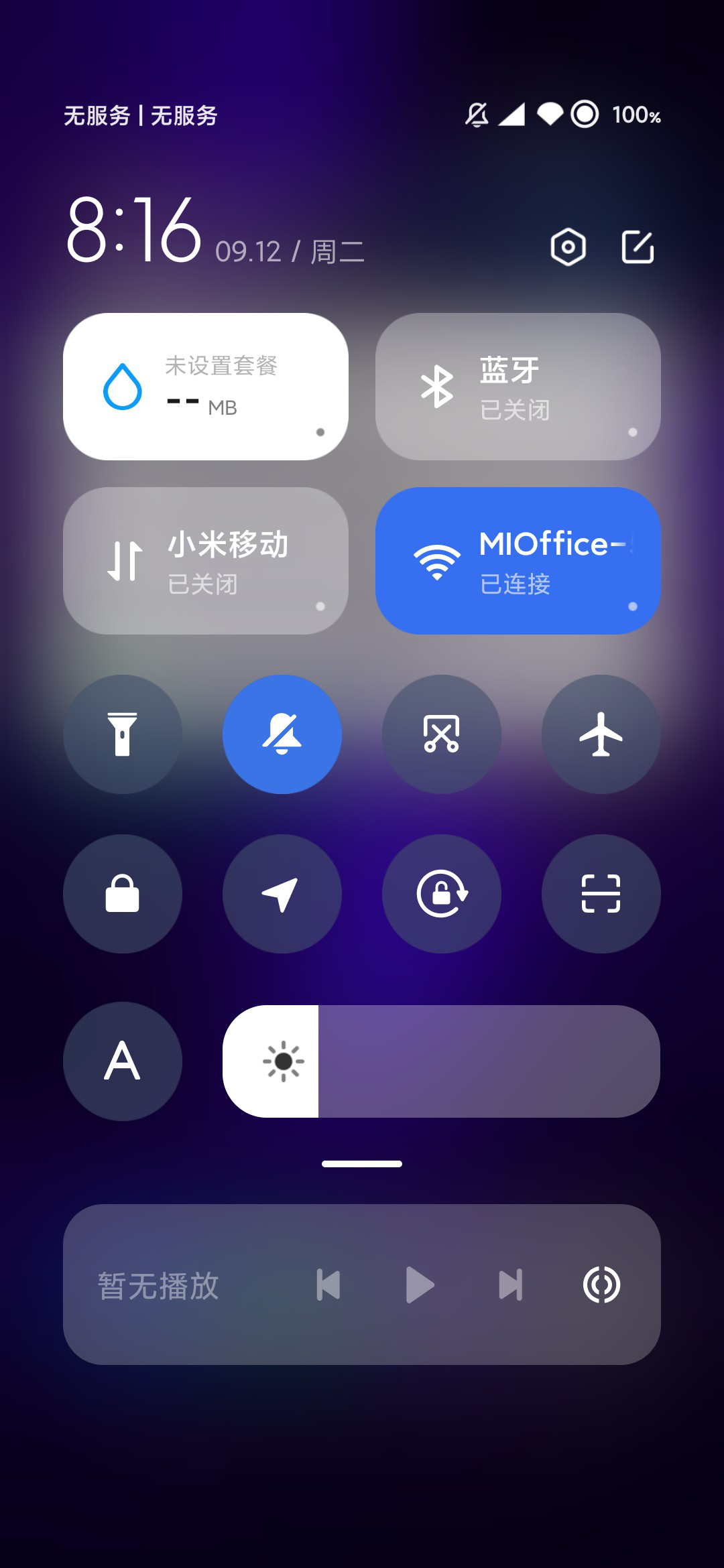Tap the lock screen button
This screenshot has width=724, height=1568.
tap(123, 894)
